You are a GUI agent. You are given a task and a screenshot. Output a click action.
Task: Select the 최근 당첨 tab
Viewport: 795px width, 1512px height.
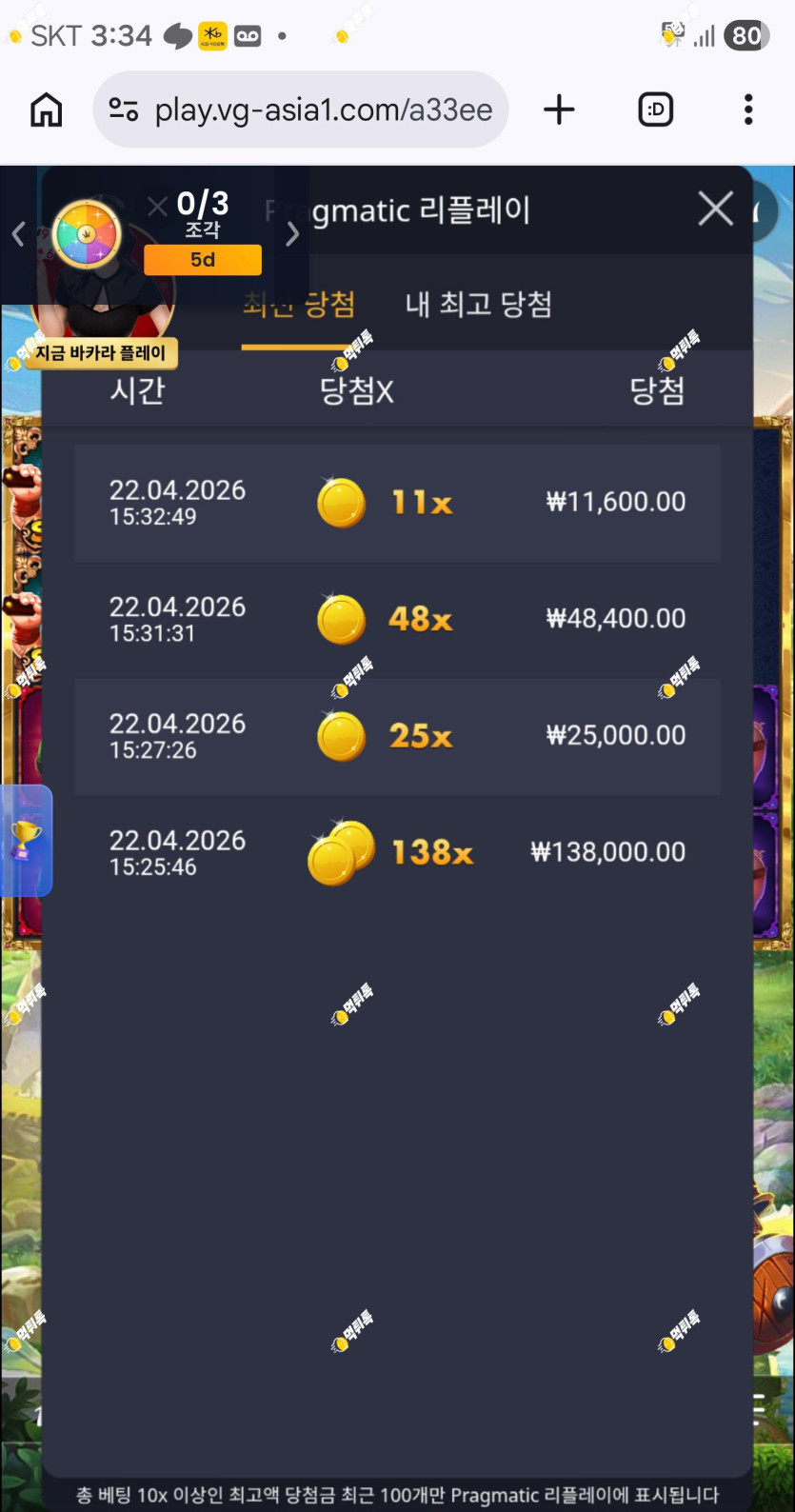298,306
